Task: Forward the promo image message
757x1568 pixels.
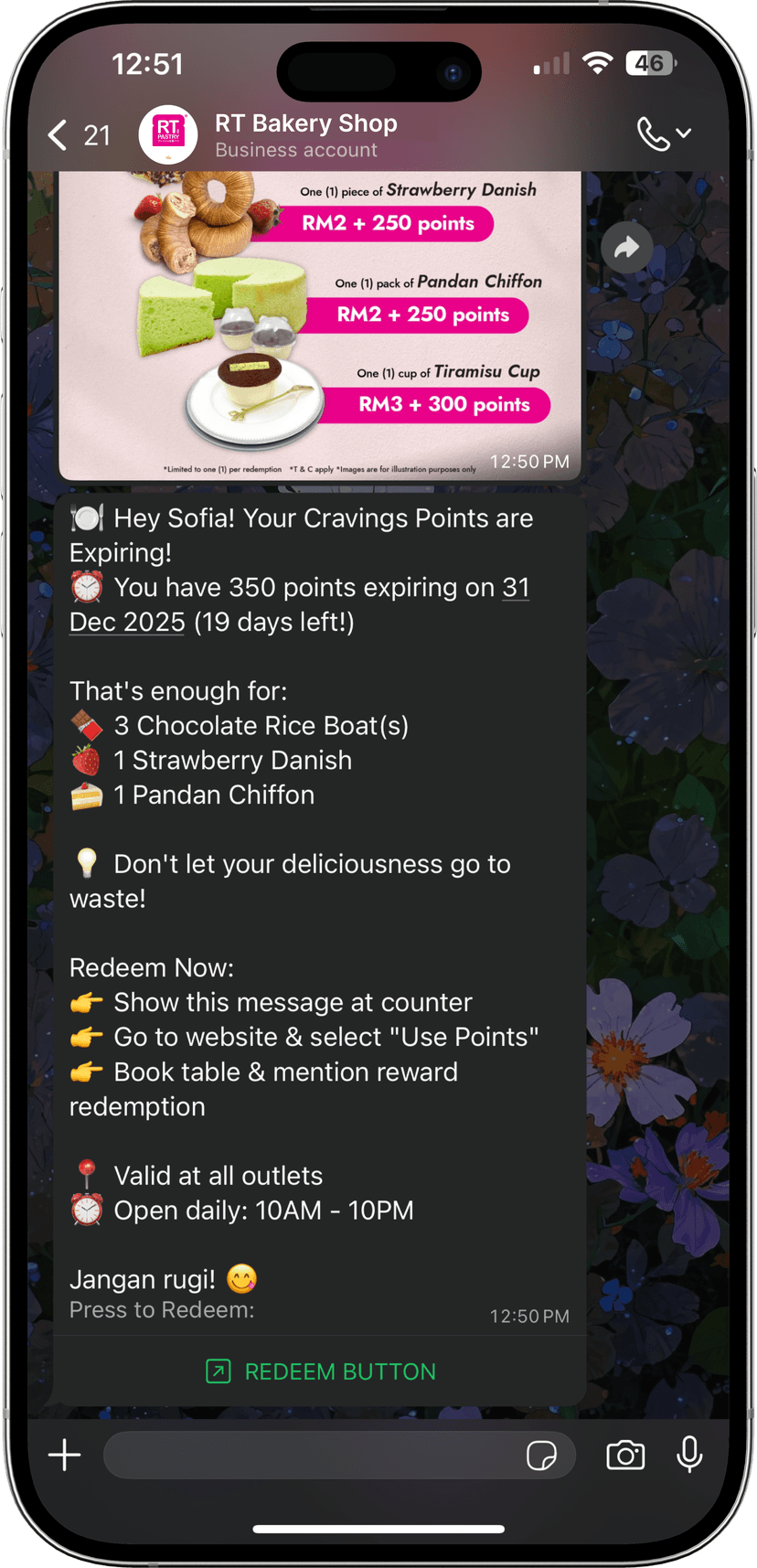Action: pos(626,248)
